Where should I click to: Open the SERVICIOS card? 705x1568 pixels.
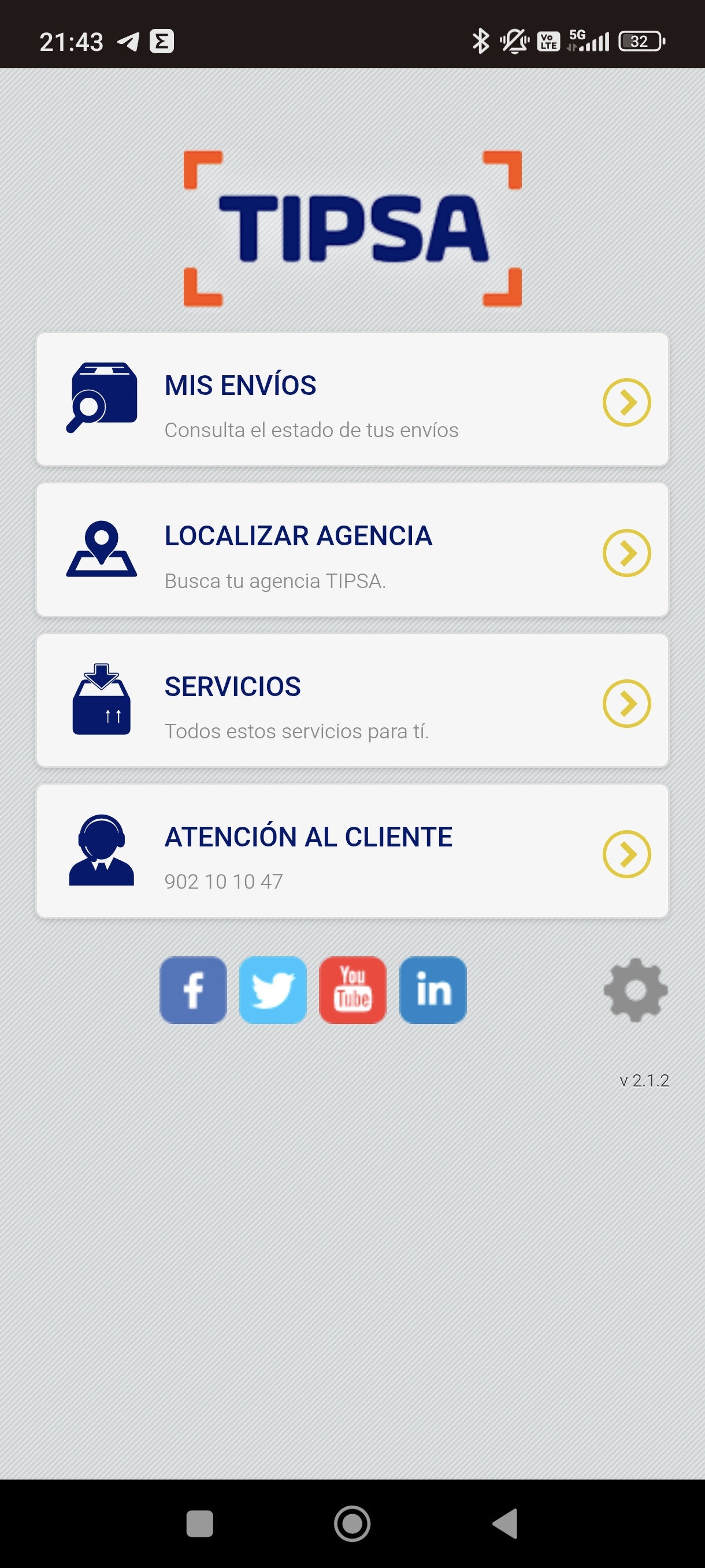point(352,701)
